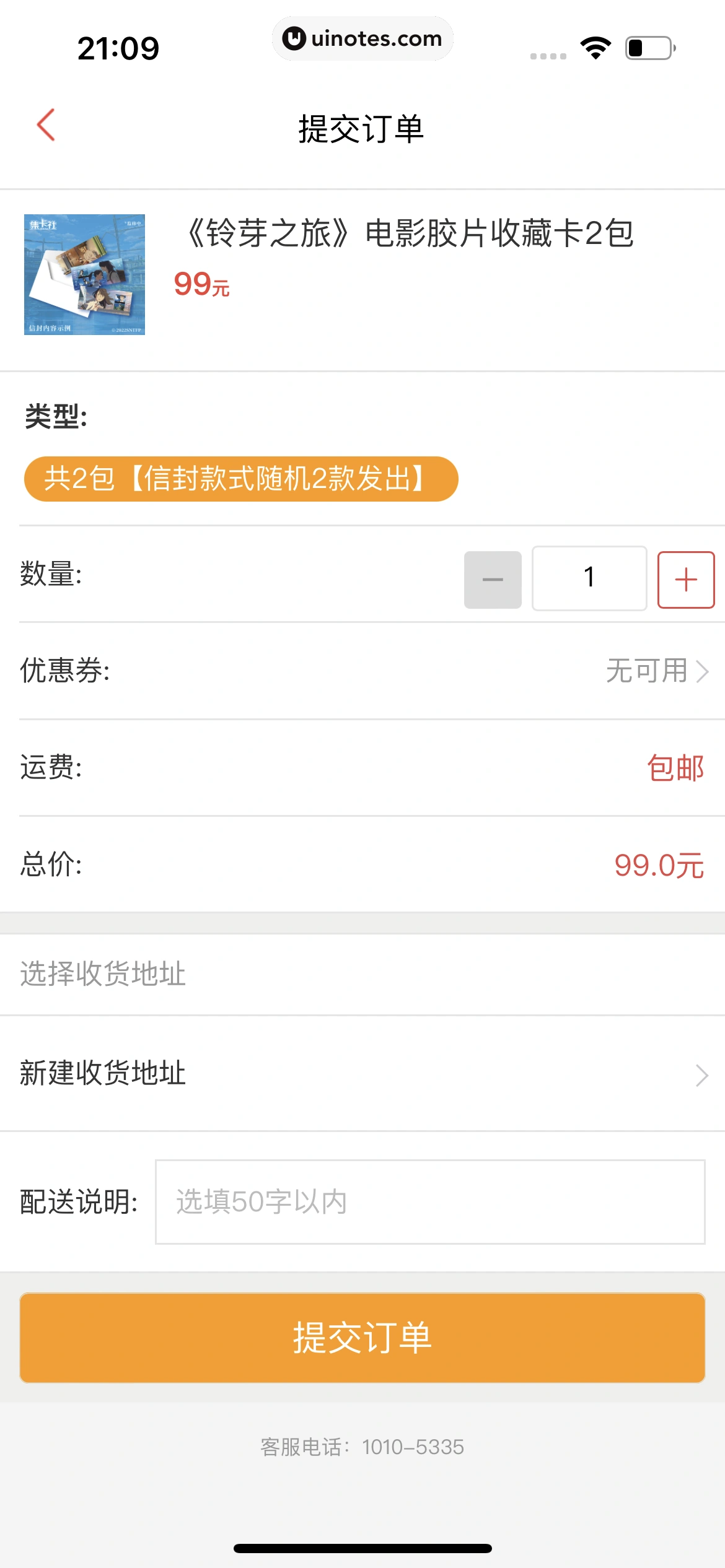The height and width of the screenshot is (1568, 725).
Task: Tap the 配送说明 delivery note field
Action: pos(429,1202)
